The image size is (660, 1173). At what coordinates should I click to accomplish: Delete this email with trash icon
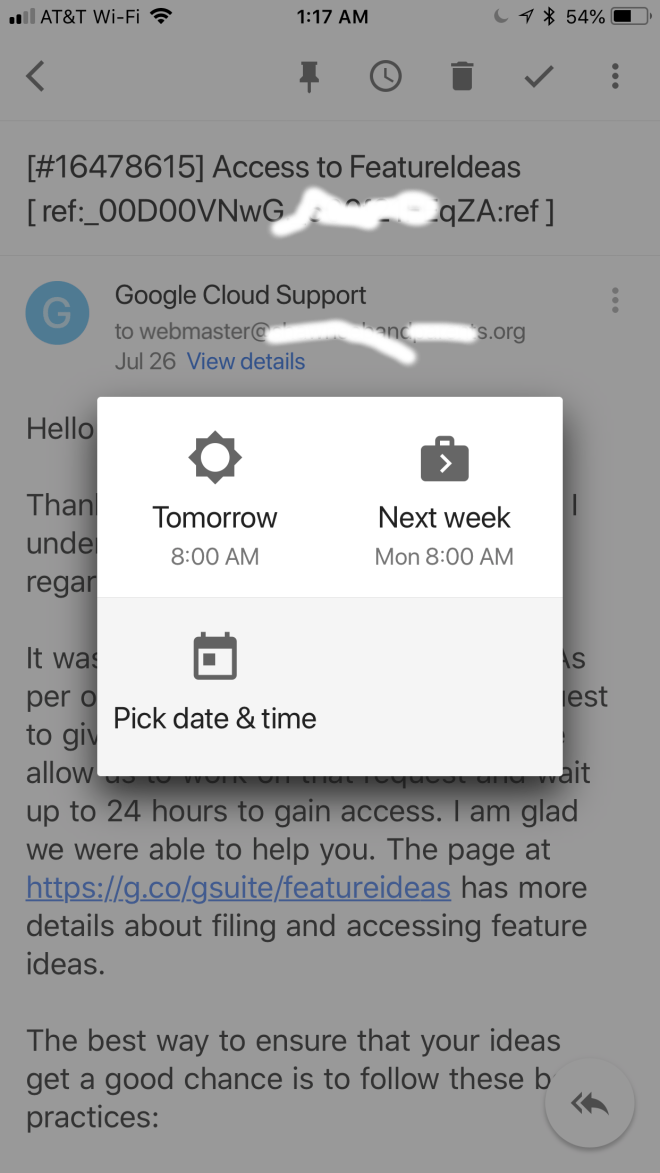pyautogui.click(x=461, y=76)
